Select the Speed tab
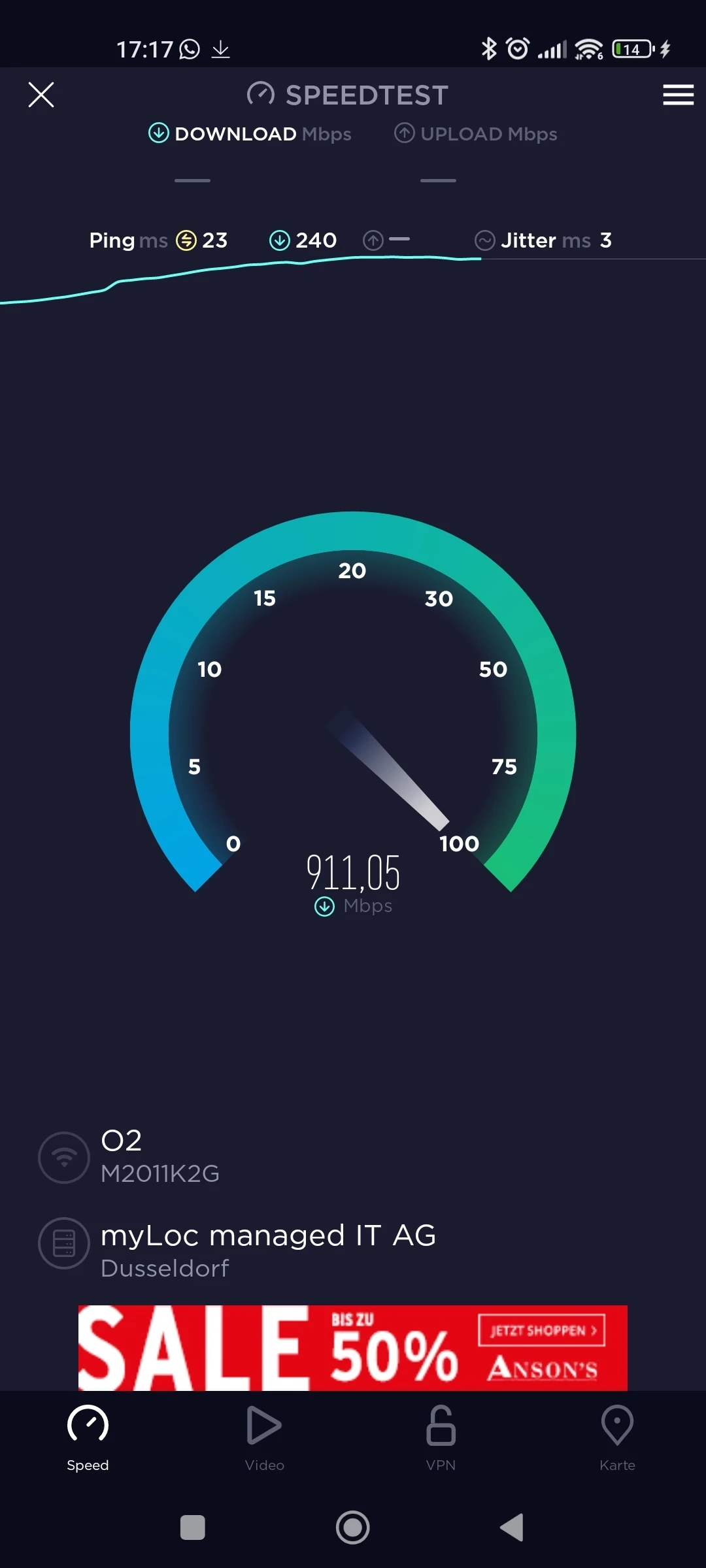The width and height of the screenshot is (706, 1568). click(x=88, y=1437)
